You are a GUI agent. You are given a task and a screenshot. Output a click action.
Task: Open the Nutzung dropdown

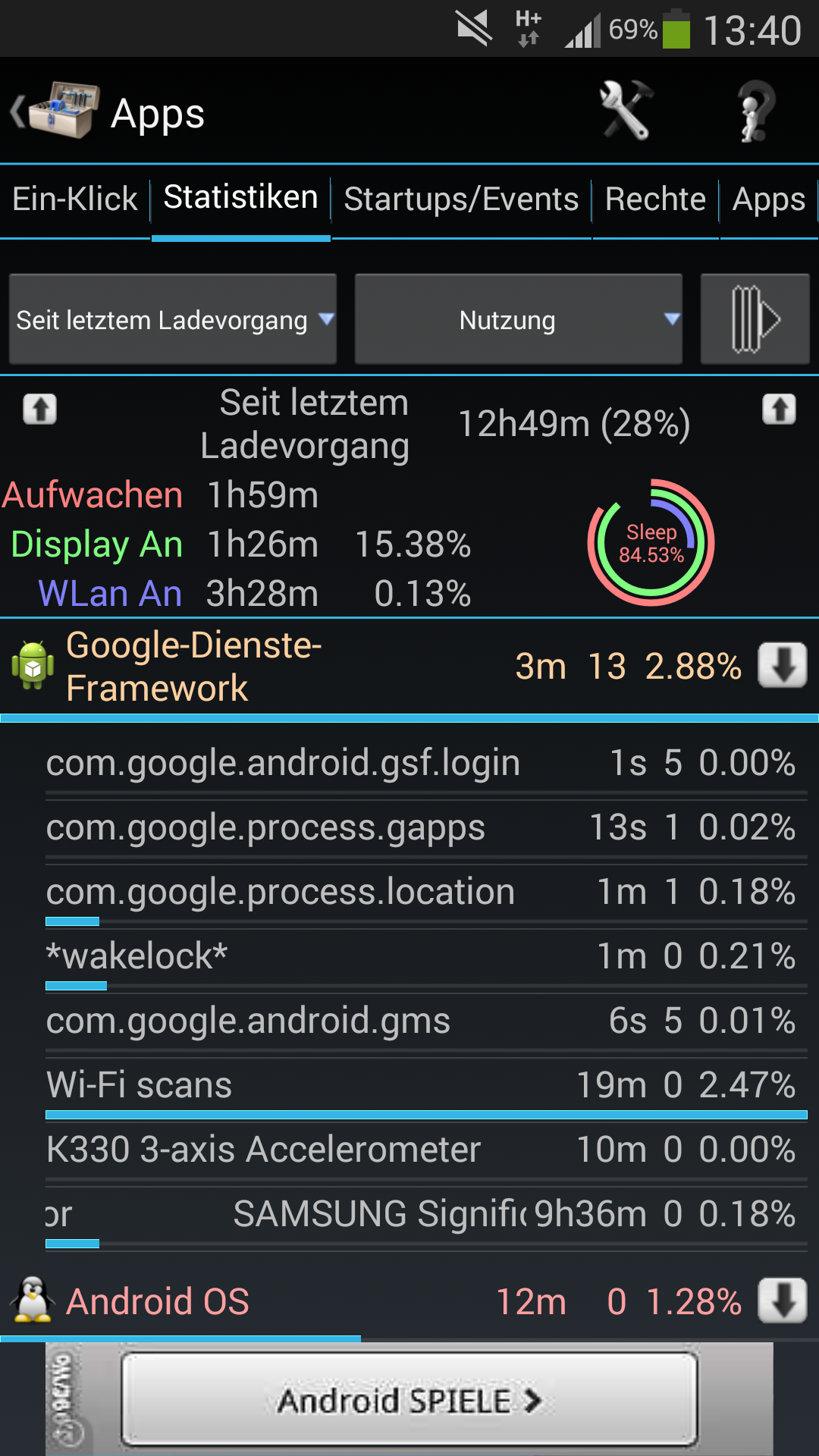(519, 319)
